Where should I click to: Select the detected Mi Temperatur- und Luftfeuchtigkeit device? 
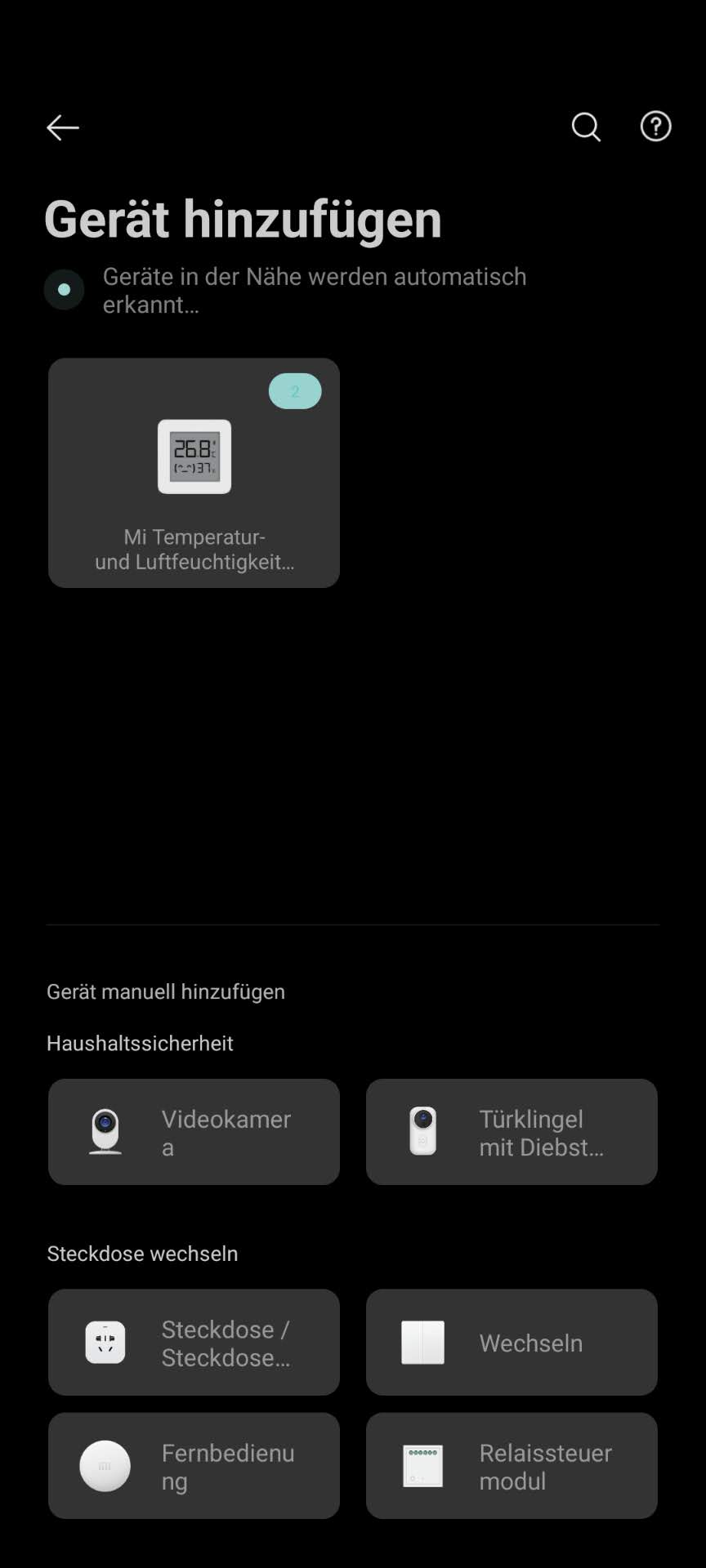(x=194, y=472)
